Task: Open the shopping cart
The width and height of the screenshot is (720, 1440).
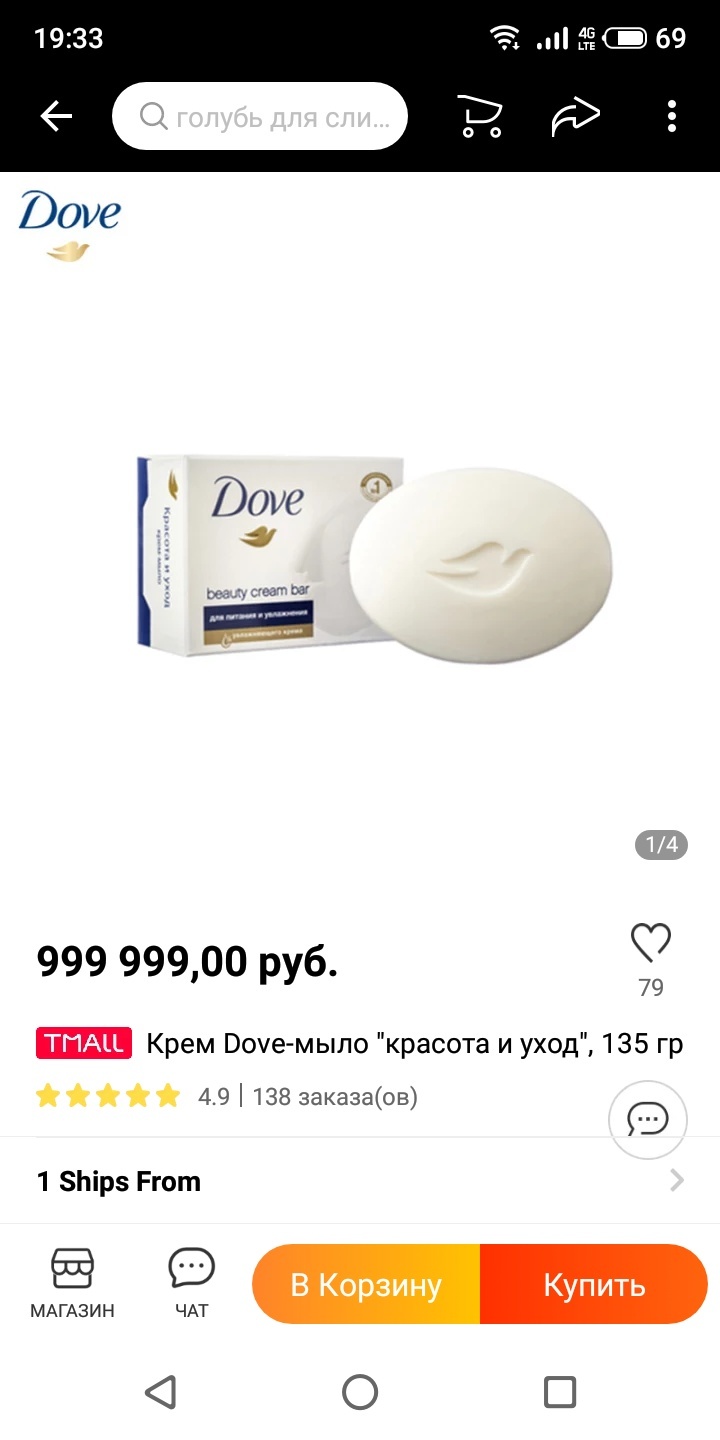Action: (x=479, y=117)
